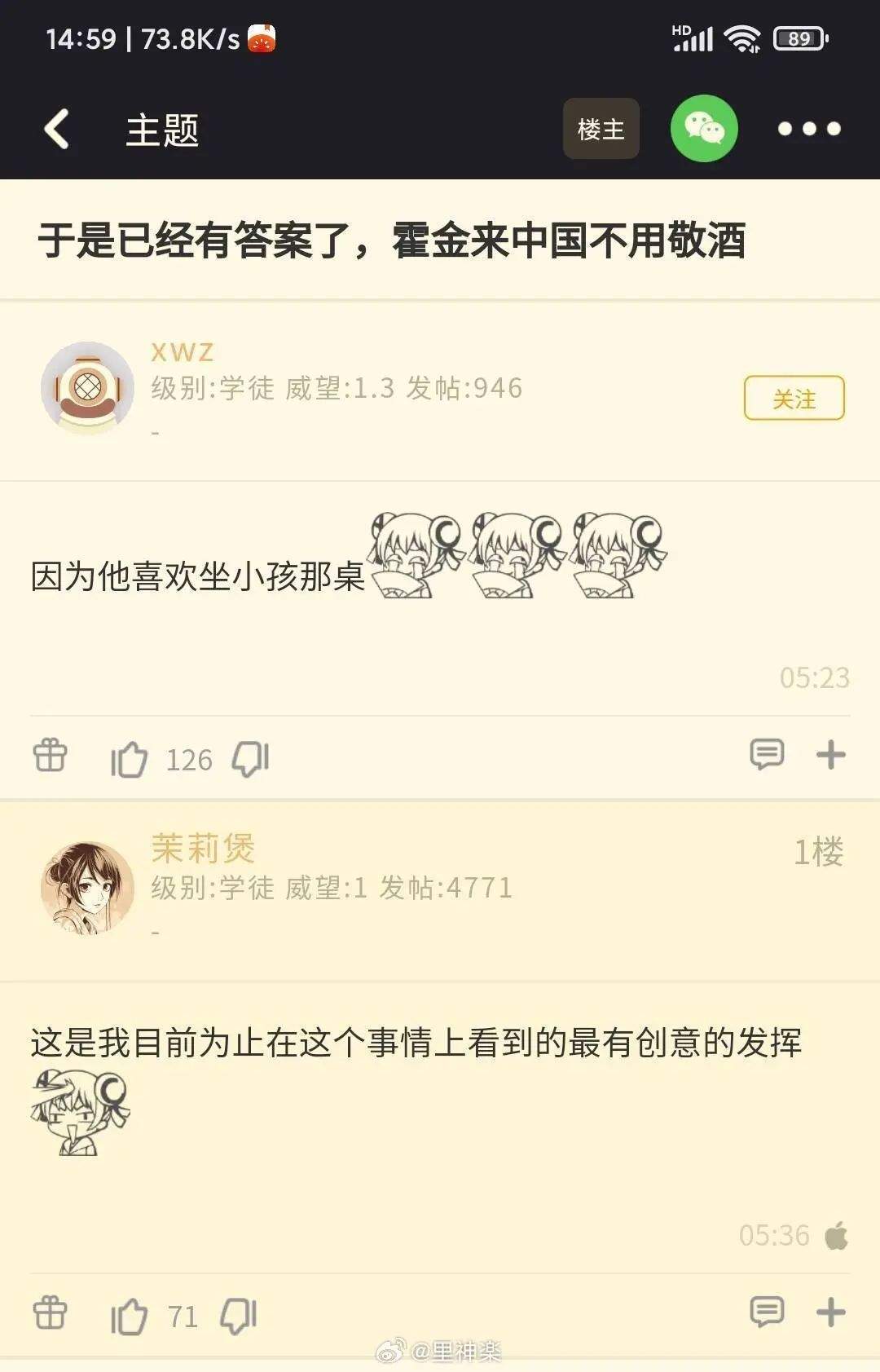Go back from the 主题 page
Screen dimensions: 880x1372
point(57,129)
